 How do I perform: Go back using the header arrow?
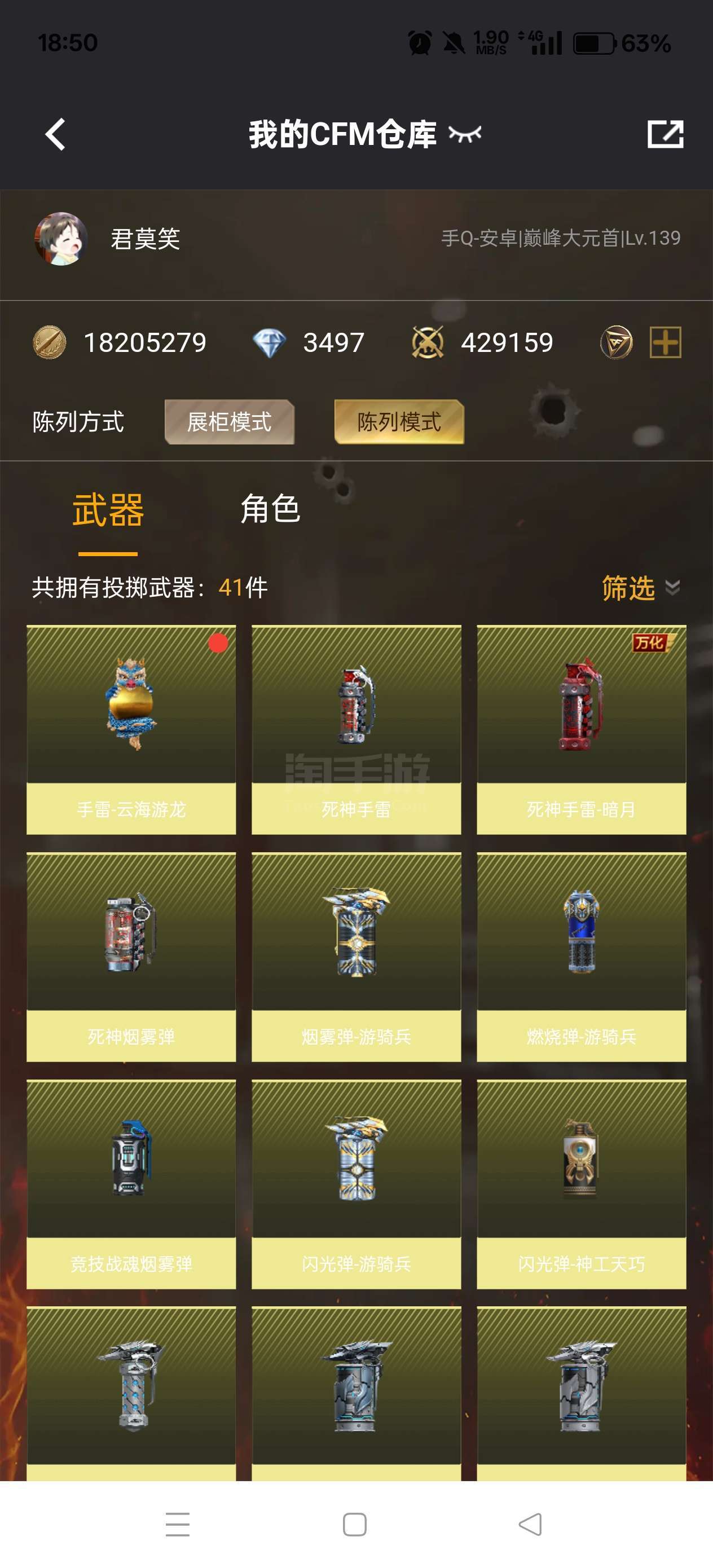point(55,134)
